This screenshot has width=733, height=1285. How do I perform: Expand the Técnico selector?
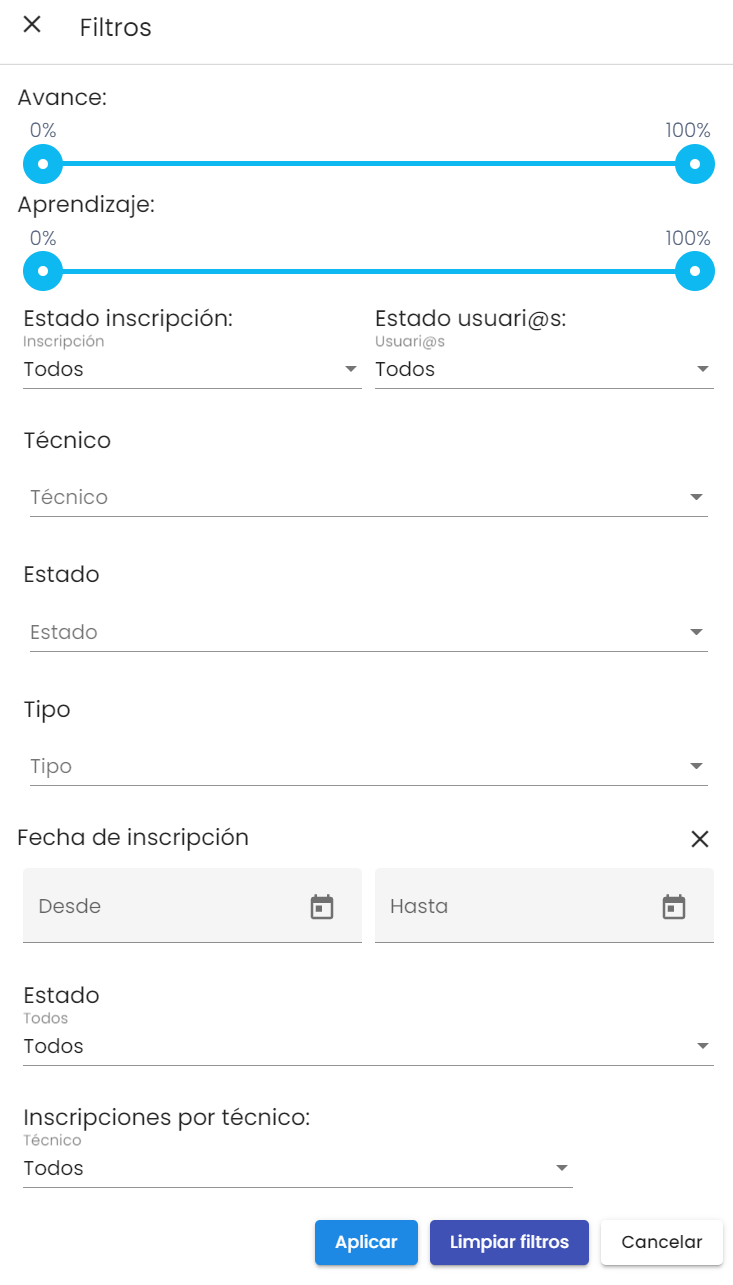click(368, 497)
